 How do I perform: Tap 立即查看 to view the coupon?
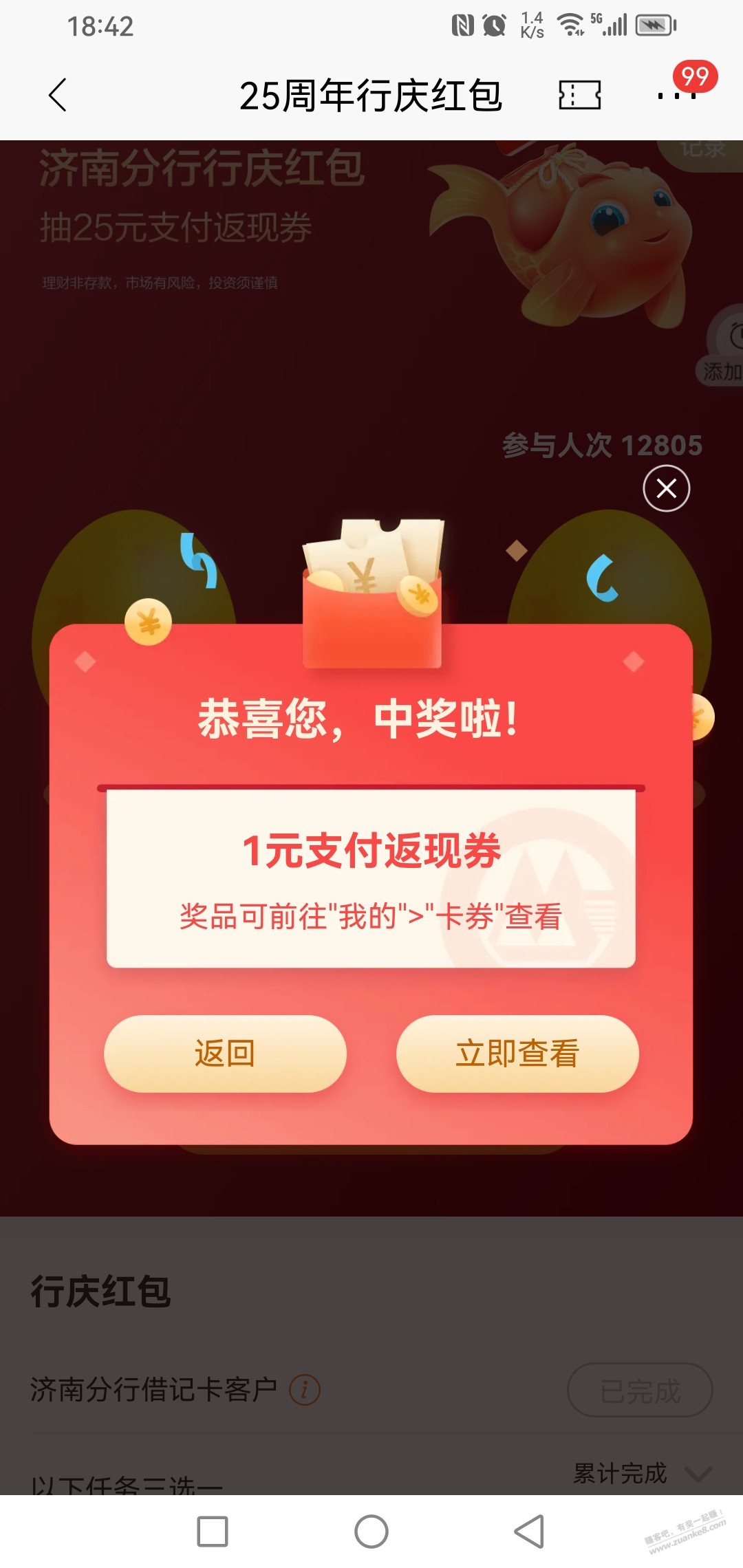click(517, 1054)
